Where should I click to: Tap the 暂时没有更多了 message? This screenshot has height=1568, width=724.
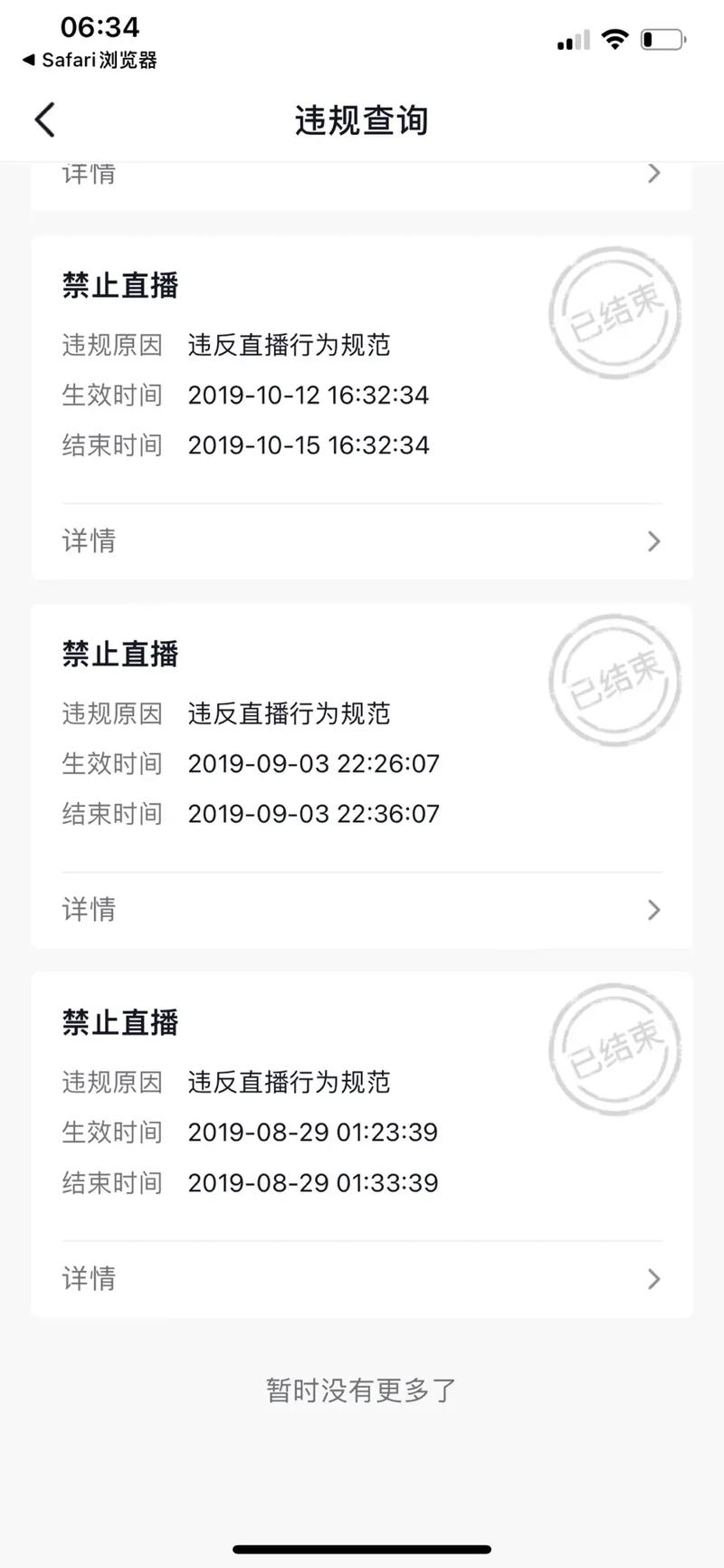[x=362, y=1389]
